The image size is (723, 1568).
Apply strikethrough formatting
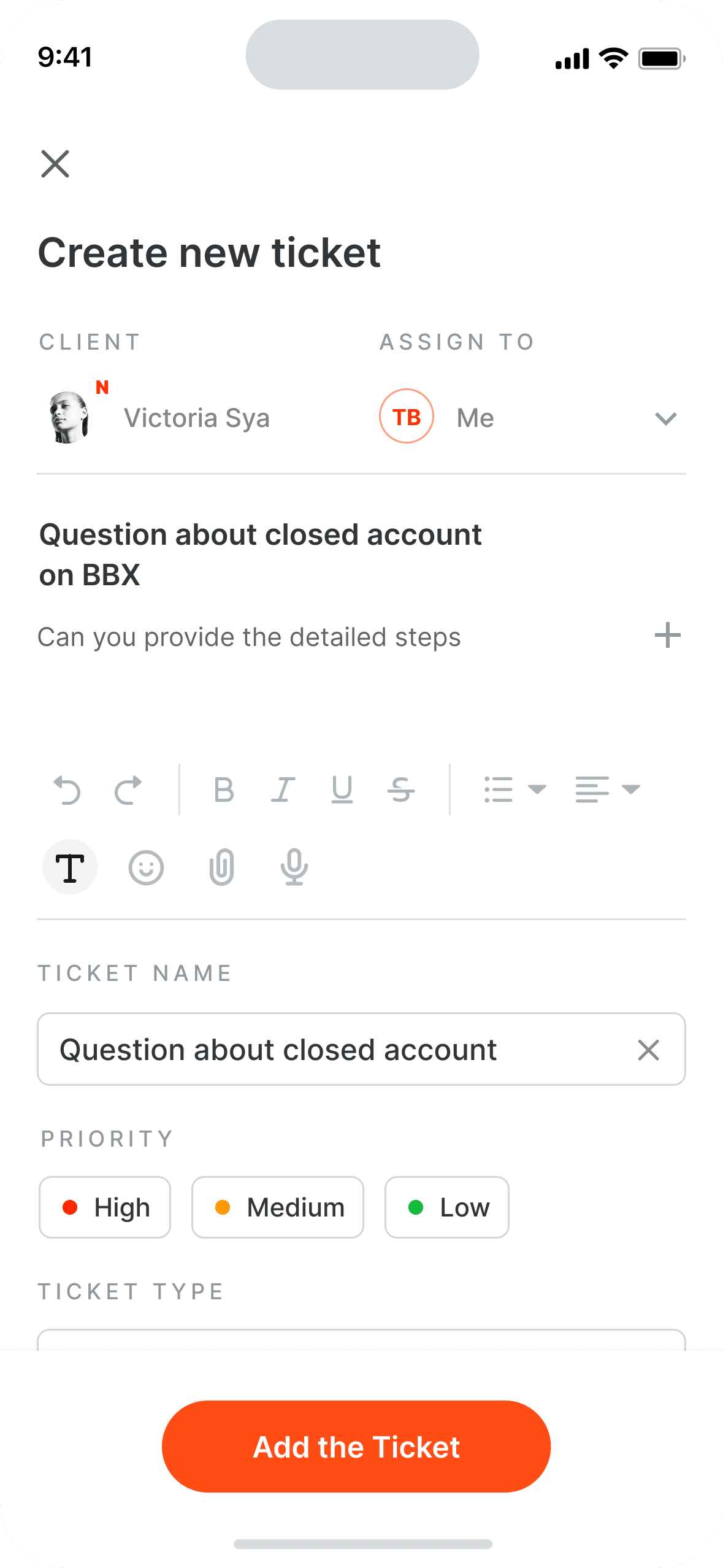pyautogui.click(x=400, y=789)
